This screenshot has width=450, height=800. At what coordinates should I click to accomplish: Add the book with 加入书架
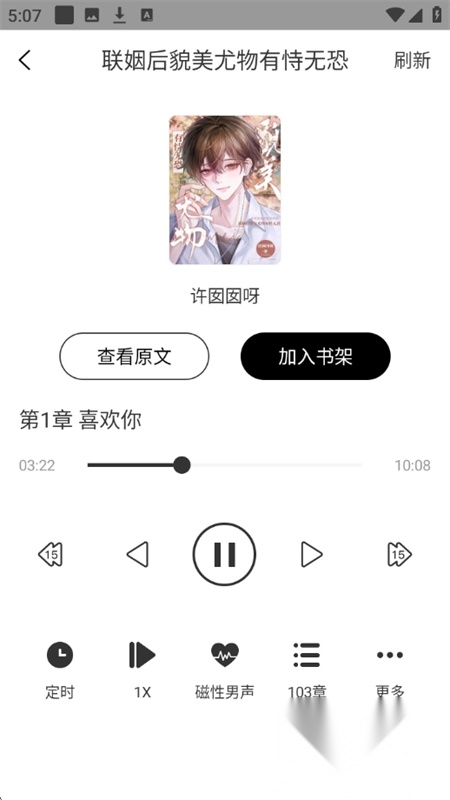coord(315,356)
